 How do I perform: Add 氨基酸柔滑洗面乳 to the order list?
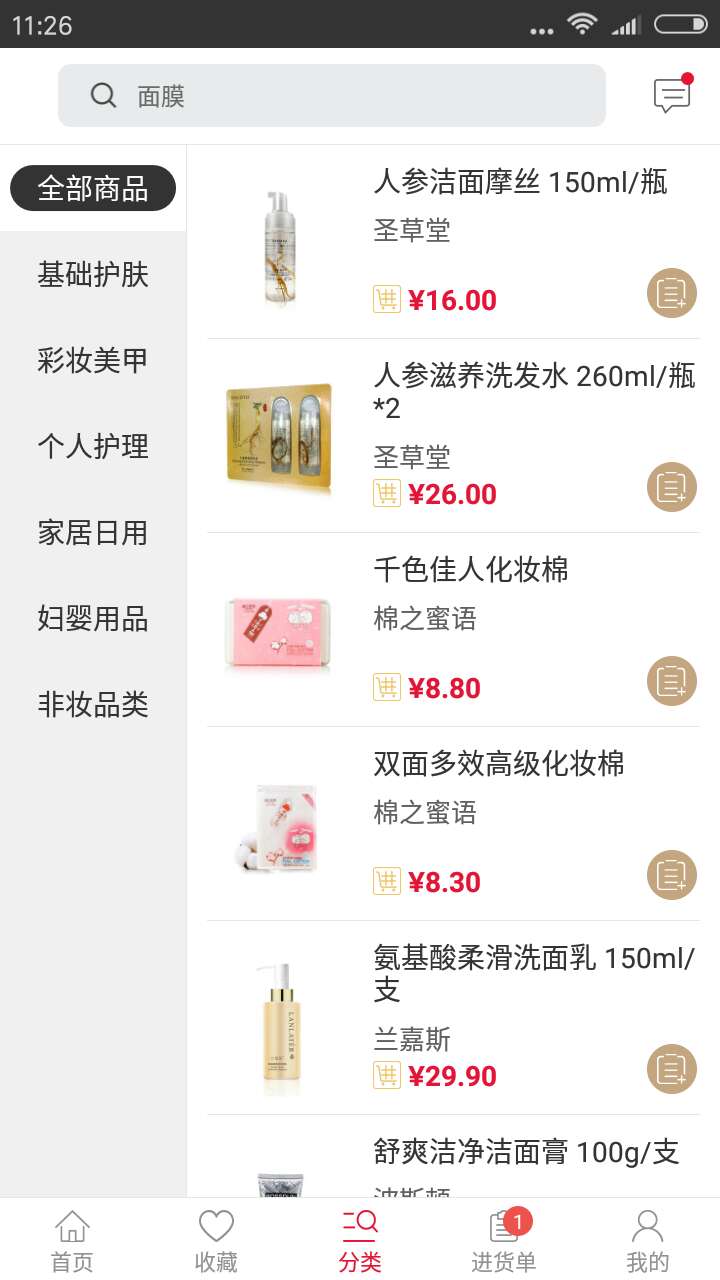click(672, 1069)
